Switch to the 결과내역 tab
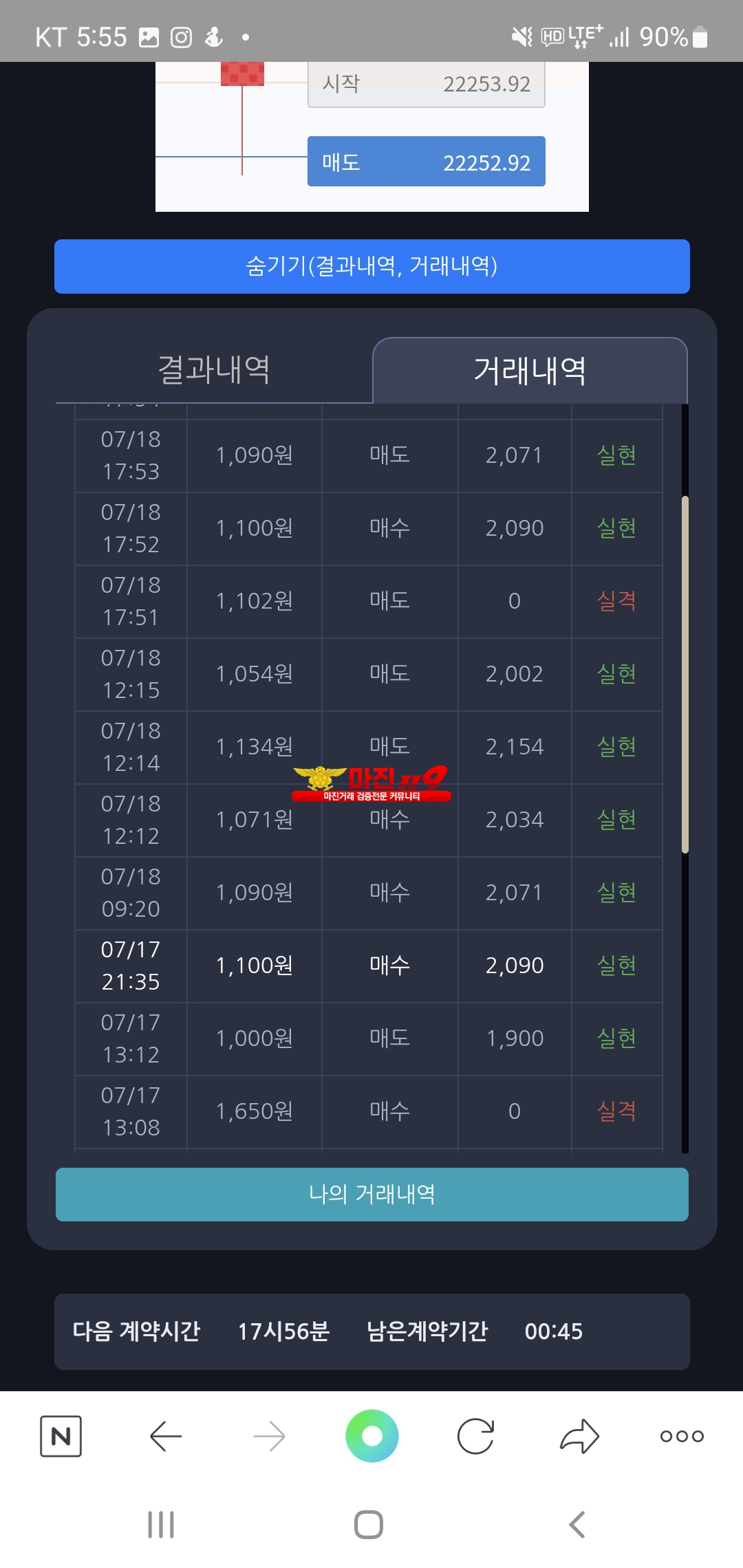 coord(214,370)
